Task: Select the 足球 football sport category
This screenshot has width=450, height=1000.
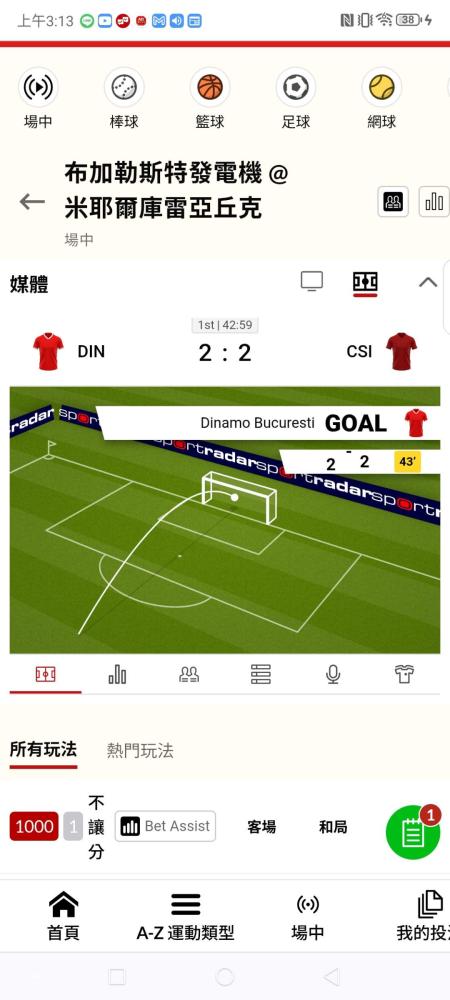Action: (x=296, y=98)
